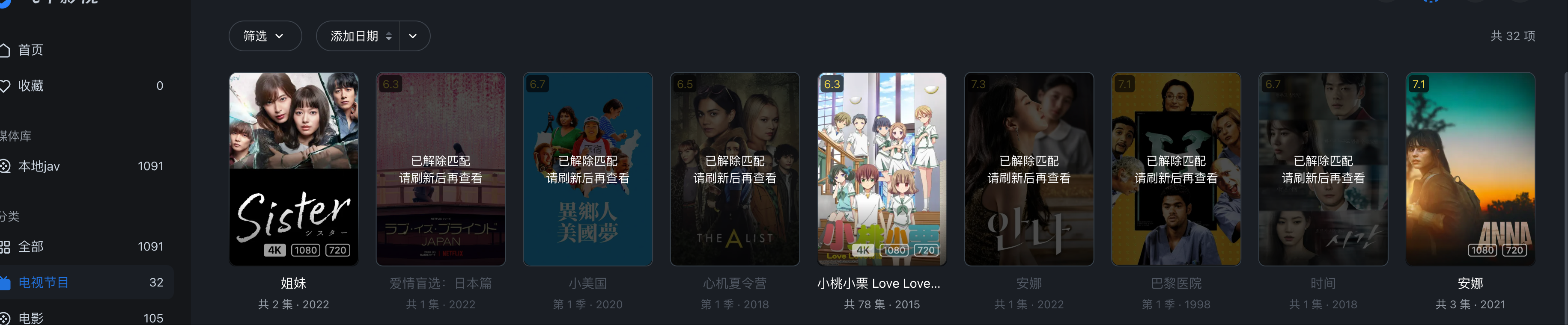Screen dimensions: 1568x325
Task: Open the 姐妹 Sister show card
Action: pyautogui.click(x=293, y=169)
